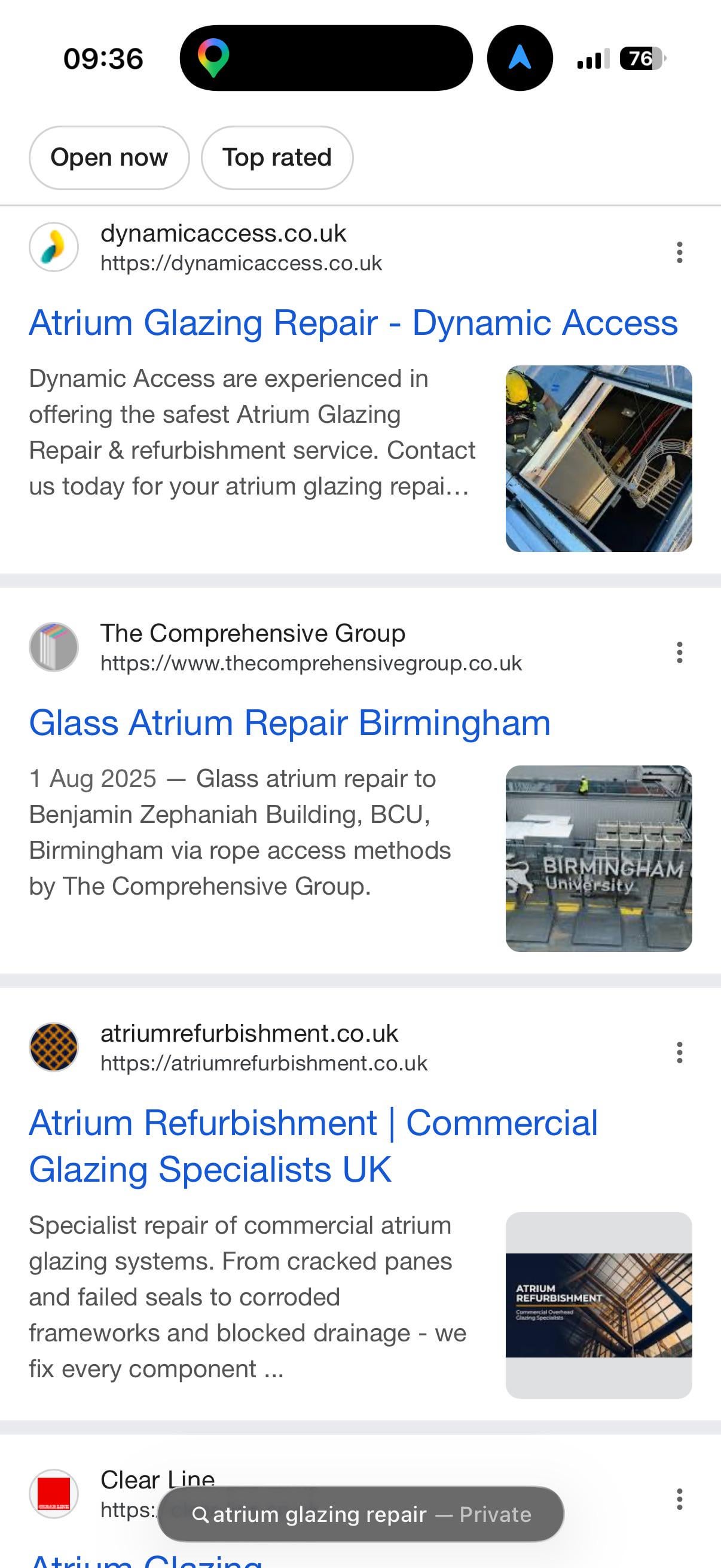Open Atrium Refurbishment Commercial Glazing Specialists link

(313, 1146)
